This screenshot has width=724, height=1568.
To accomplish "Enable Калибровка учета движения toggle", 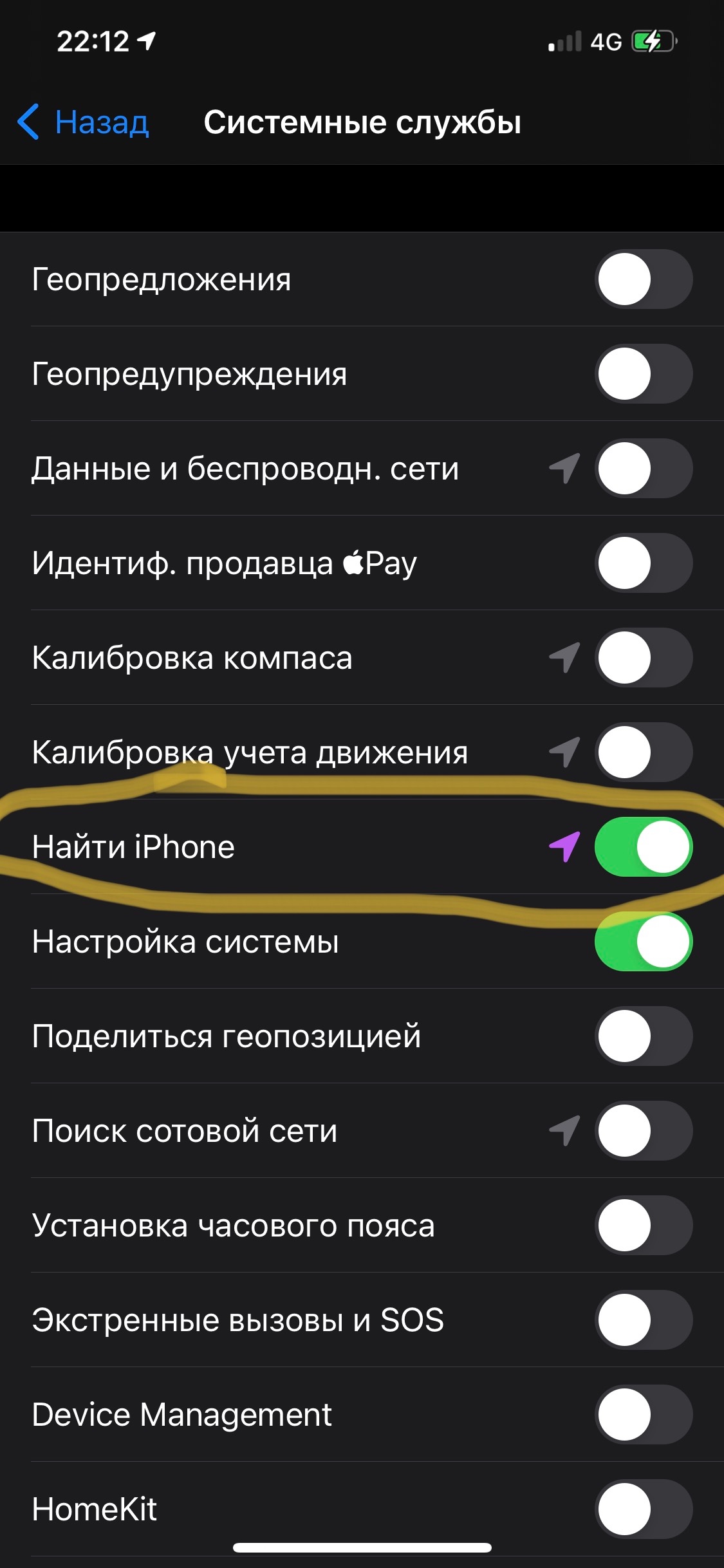I will pos(643,752).
